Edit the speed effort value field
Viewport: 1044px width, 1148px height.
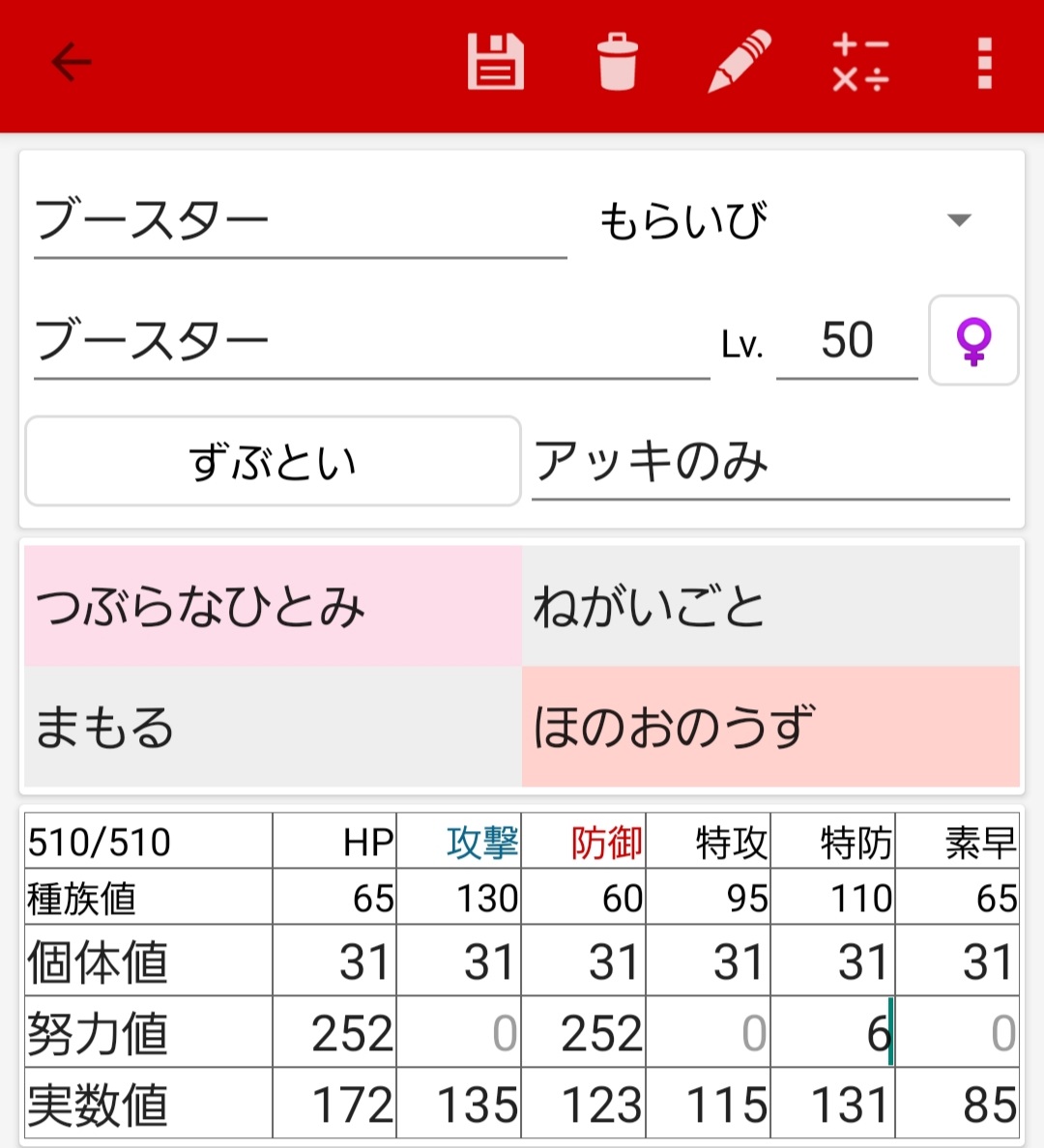tap(958, 1032)
